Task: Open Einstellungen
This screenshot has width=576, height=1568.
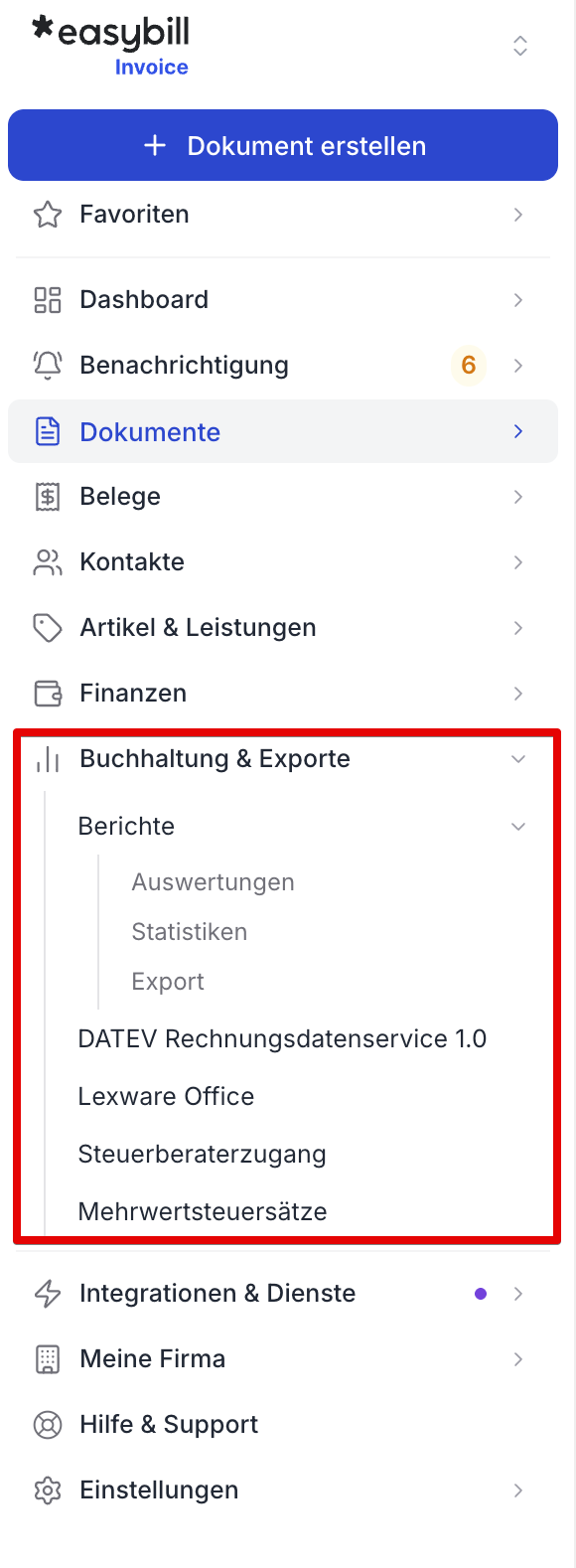Action: point(283,1490)
